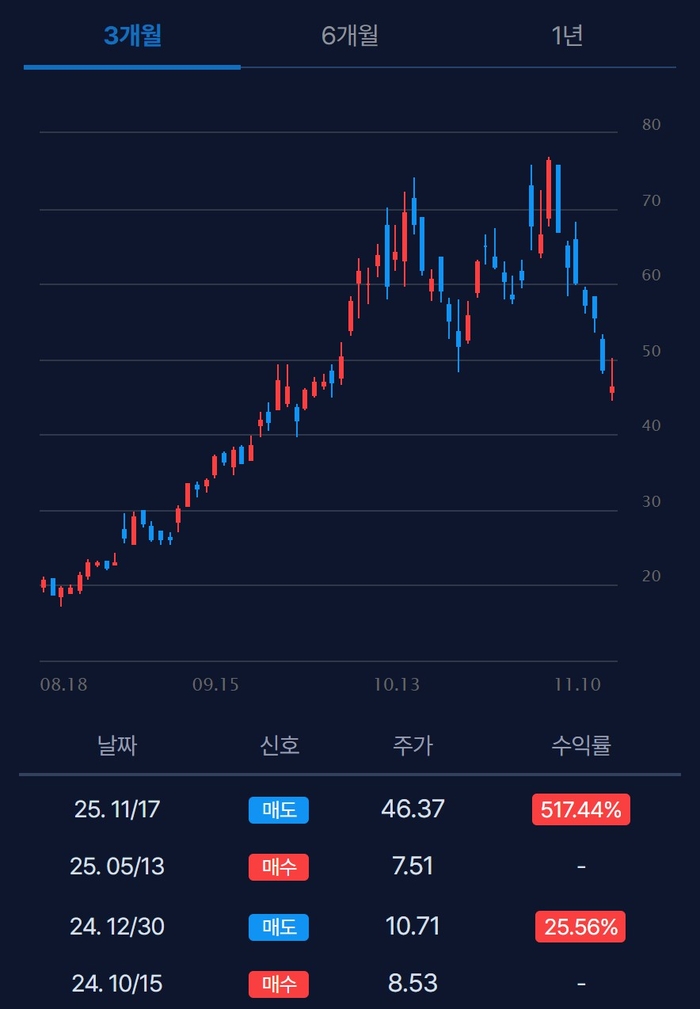Switch to the 3개월 chart tab
The image size is (700, 1009).
132,36
